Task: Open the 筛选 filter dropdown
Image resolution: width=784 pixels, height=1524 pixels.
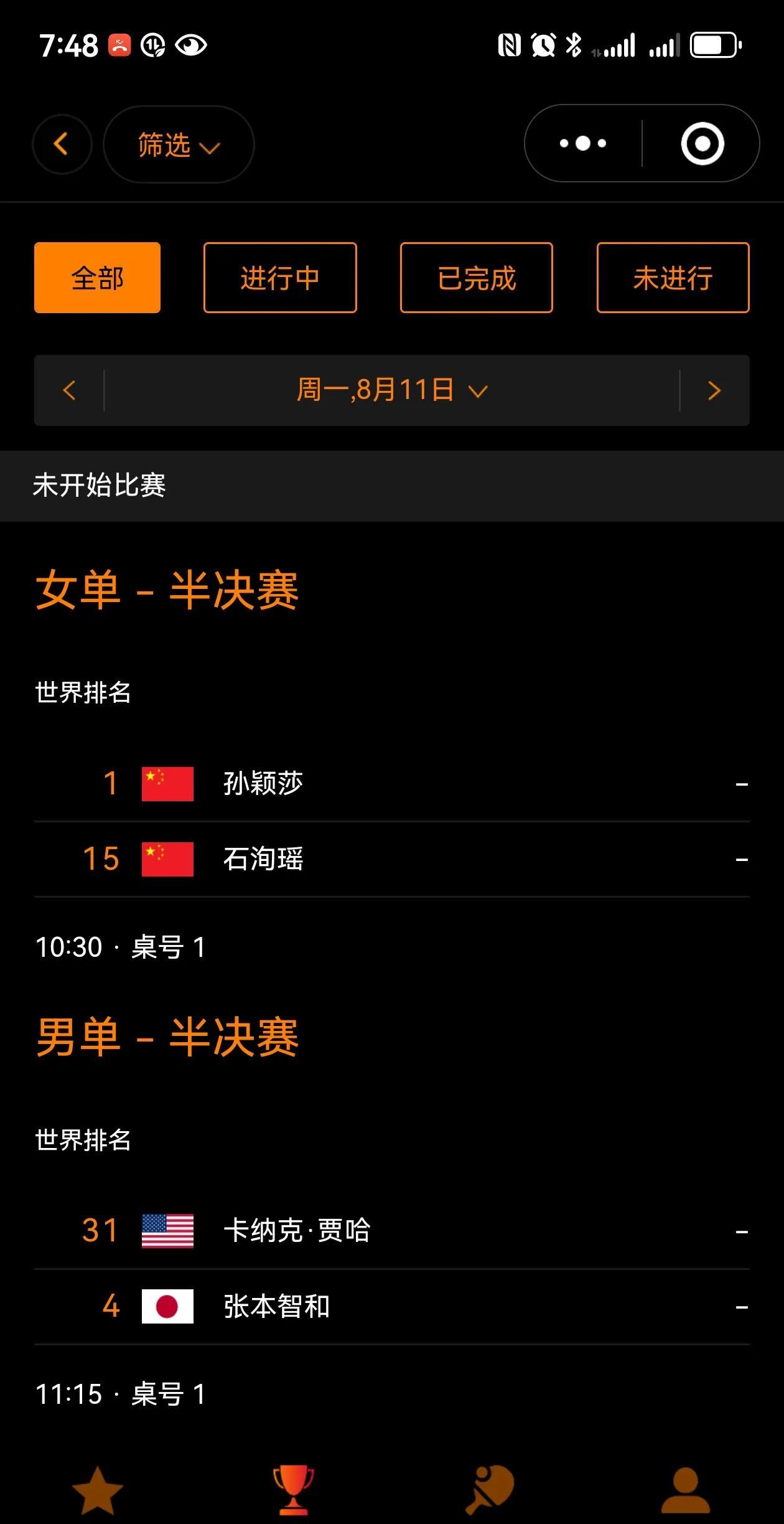Action: pos(178,145)
